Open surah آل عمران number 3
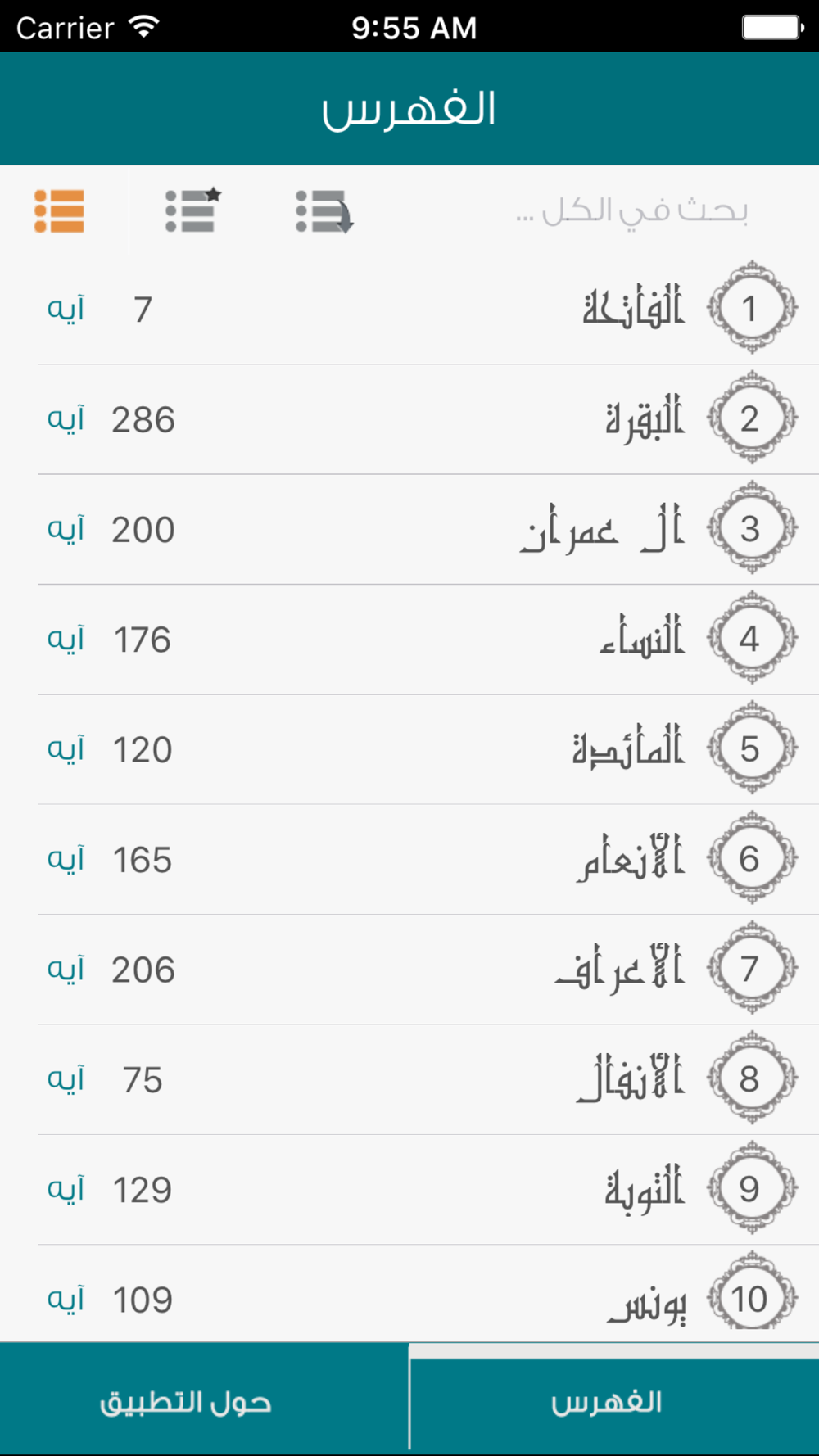Image resolution: width=819 pixels, height=1456 pixels. [409, 529]
